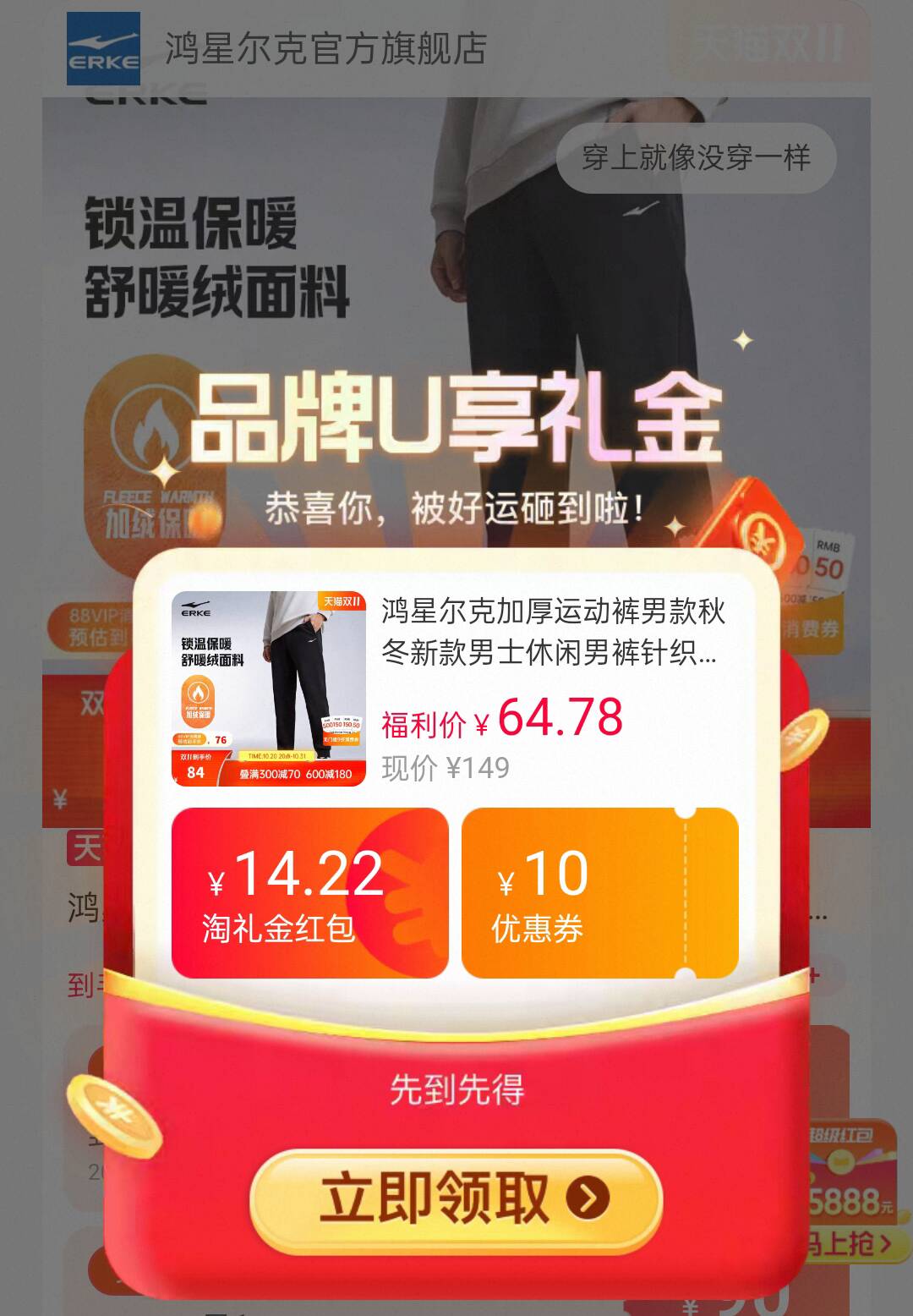Click the ERKE store logo icon
Screen dimensions: 913x1316
coord(101,47)
